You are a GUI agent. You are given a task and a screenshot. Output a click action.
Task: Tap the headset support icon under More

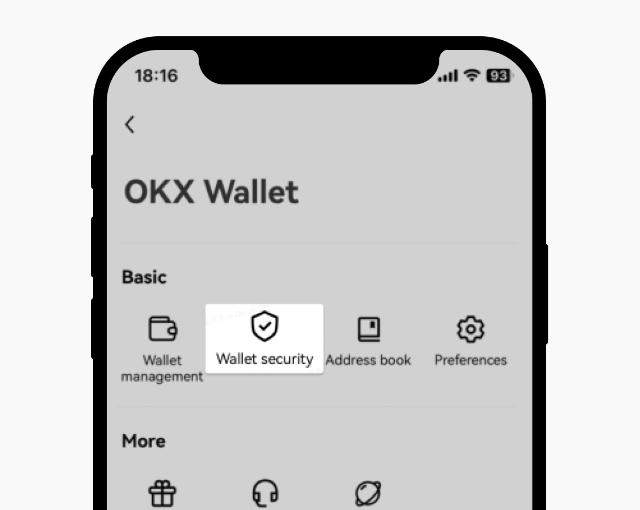point(265,492)
